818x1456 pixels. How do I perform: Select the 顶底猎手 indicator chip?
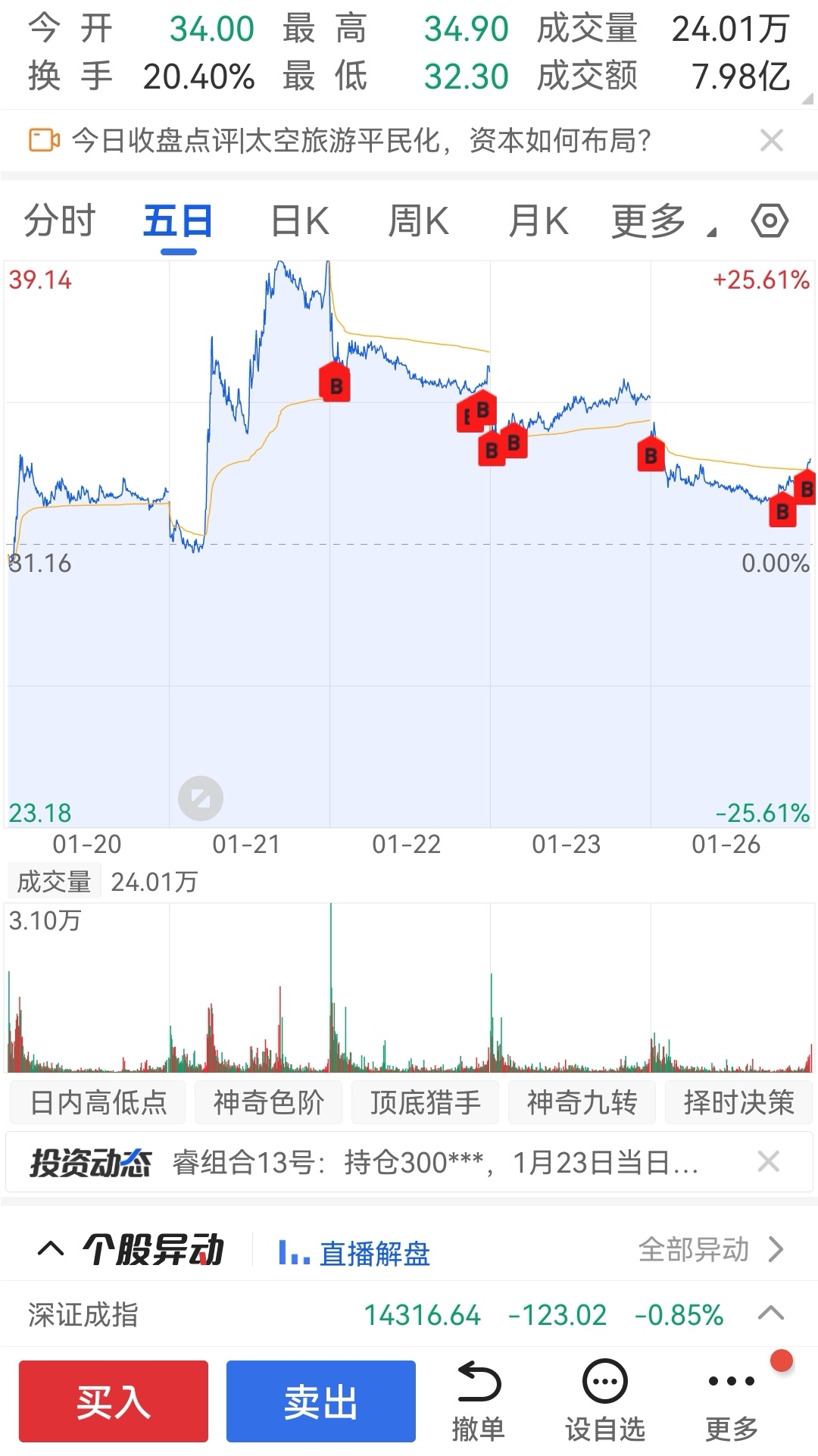pyautogui.click(x=425, y=1102)
